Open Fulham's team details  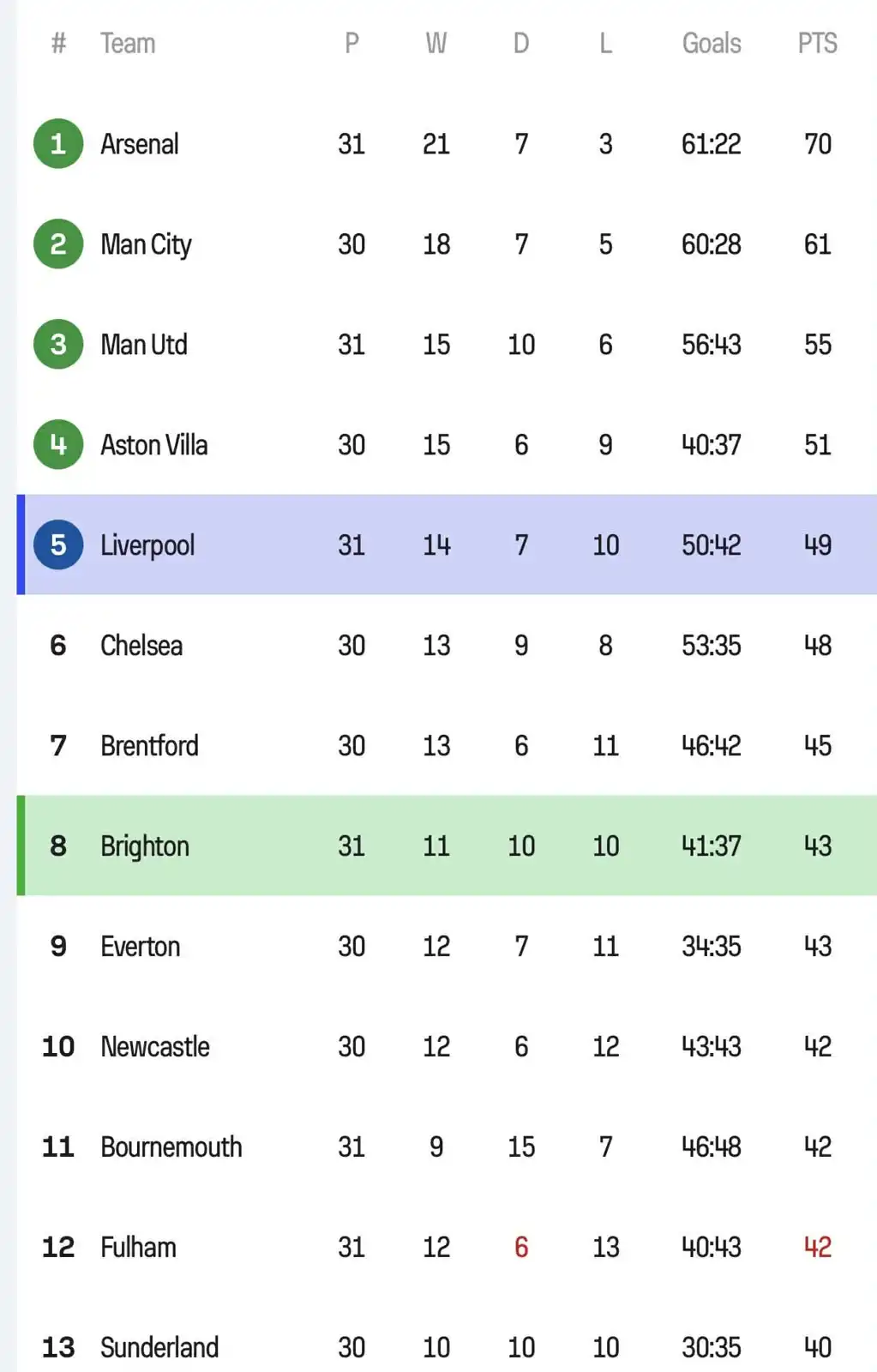coord(138,1248)
